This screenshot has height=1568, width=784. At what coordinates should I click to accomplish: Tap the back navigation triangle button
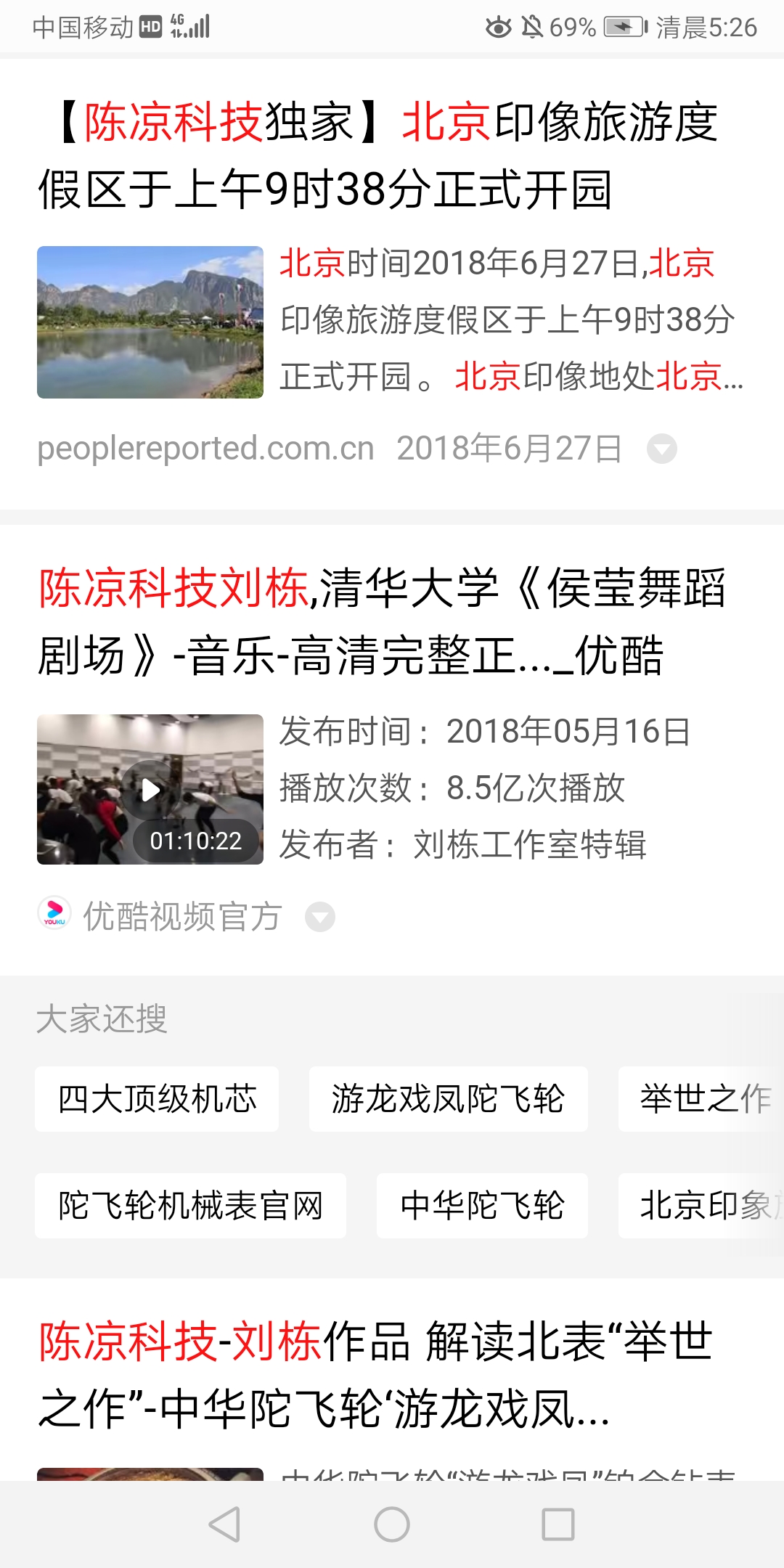tap(226, 1523)
